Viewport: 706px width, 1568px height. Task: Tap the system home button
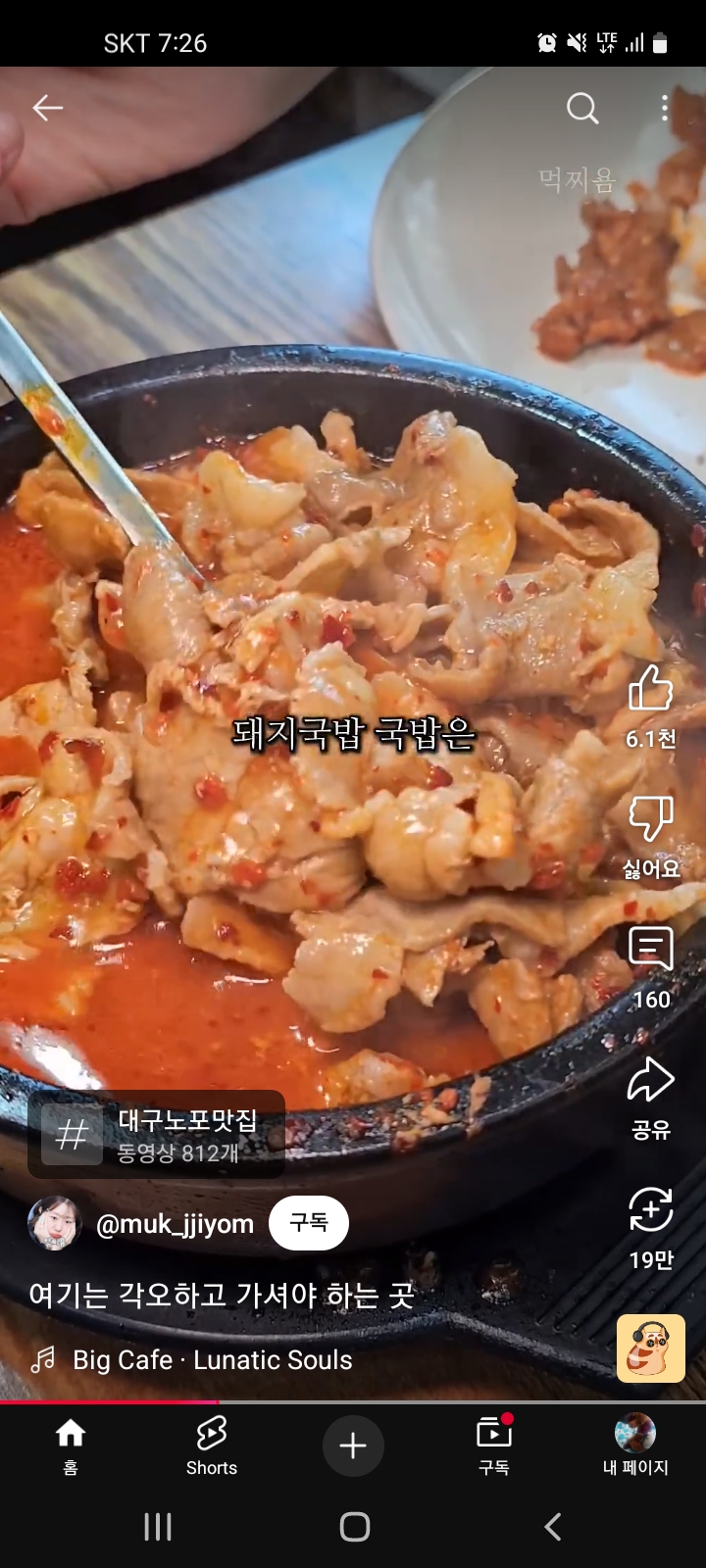[x=354, y=1527]
